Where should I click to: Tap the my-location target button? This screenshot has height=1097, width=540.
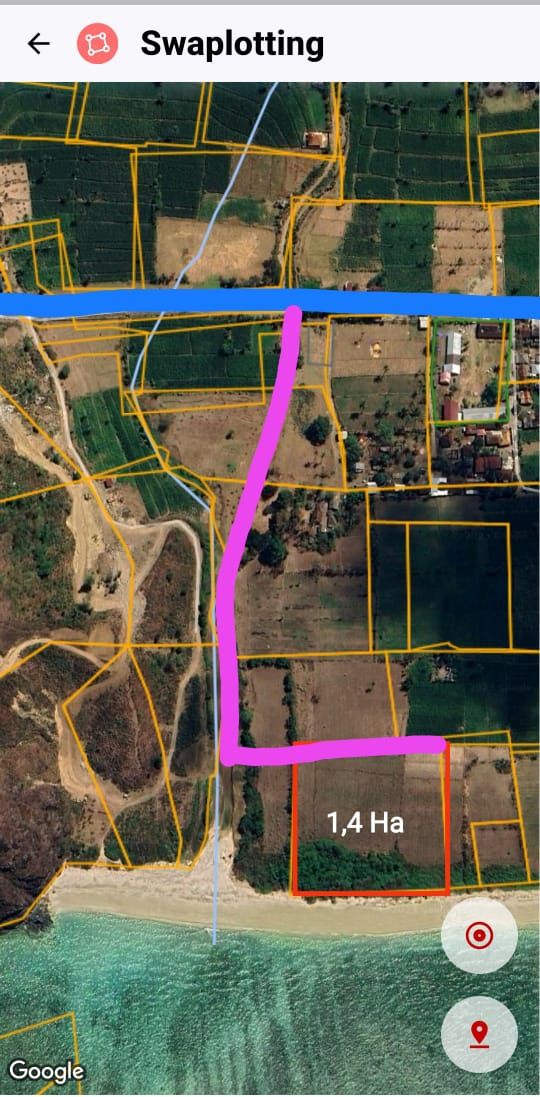pos(479,935)
